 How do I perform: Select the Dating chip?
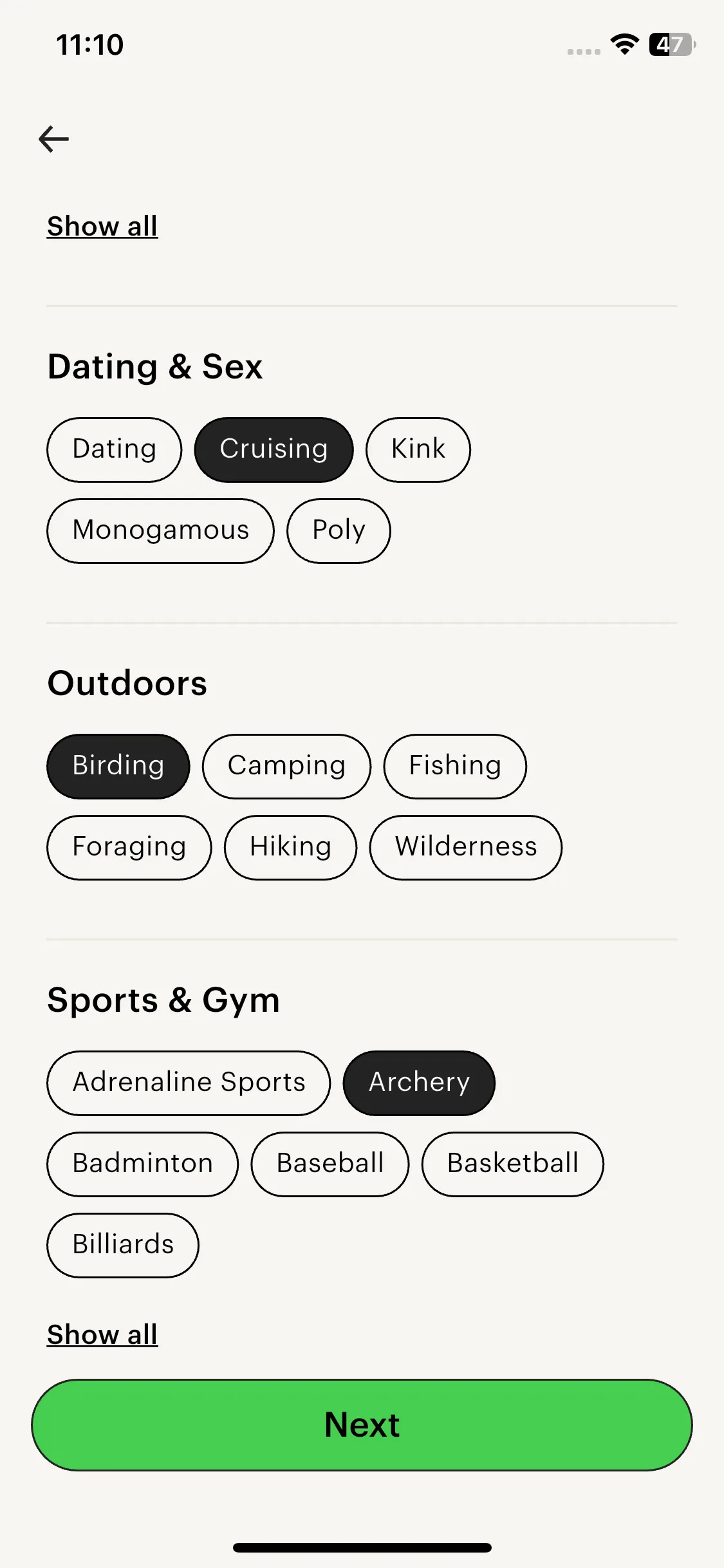pyautogui.click(x=115, y=449)
